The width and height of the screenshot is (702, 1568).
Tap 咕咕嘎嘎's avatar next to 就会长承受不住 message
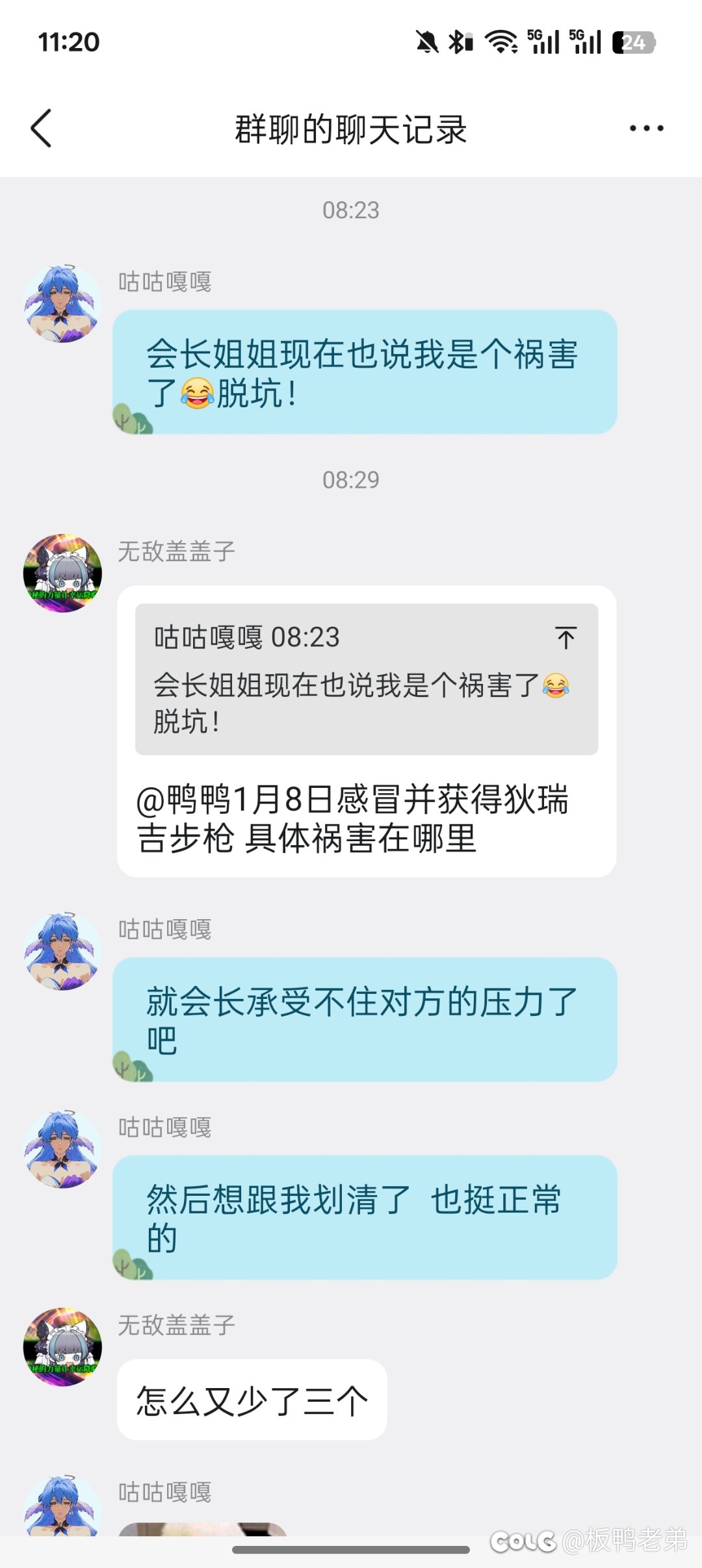(x=62, y=952)
